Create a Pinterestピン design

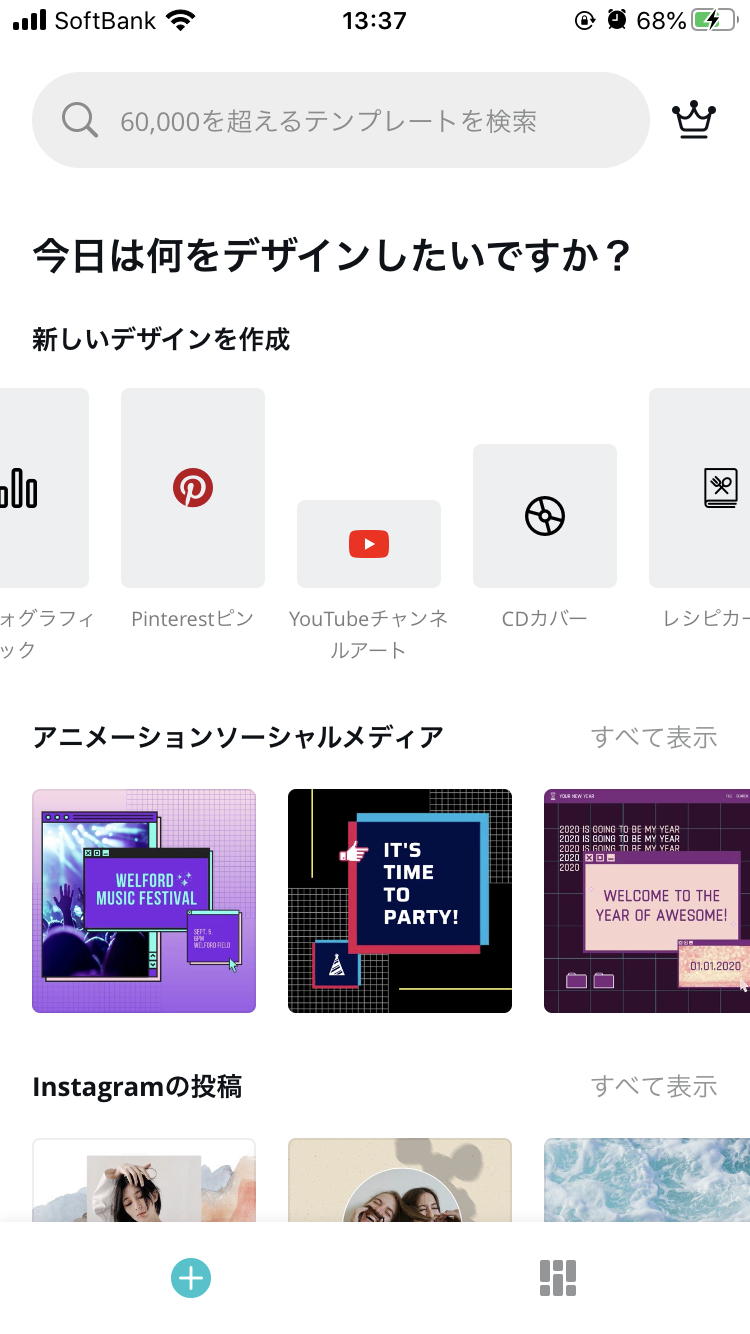193,488
